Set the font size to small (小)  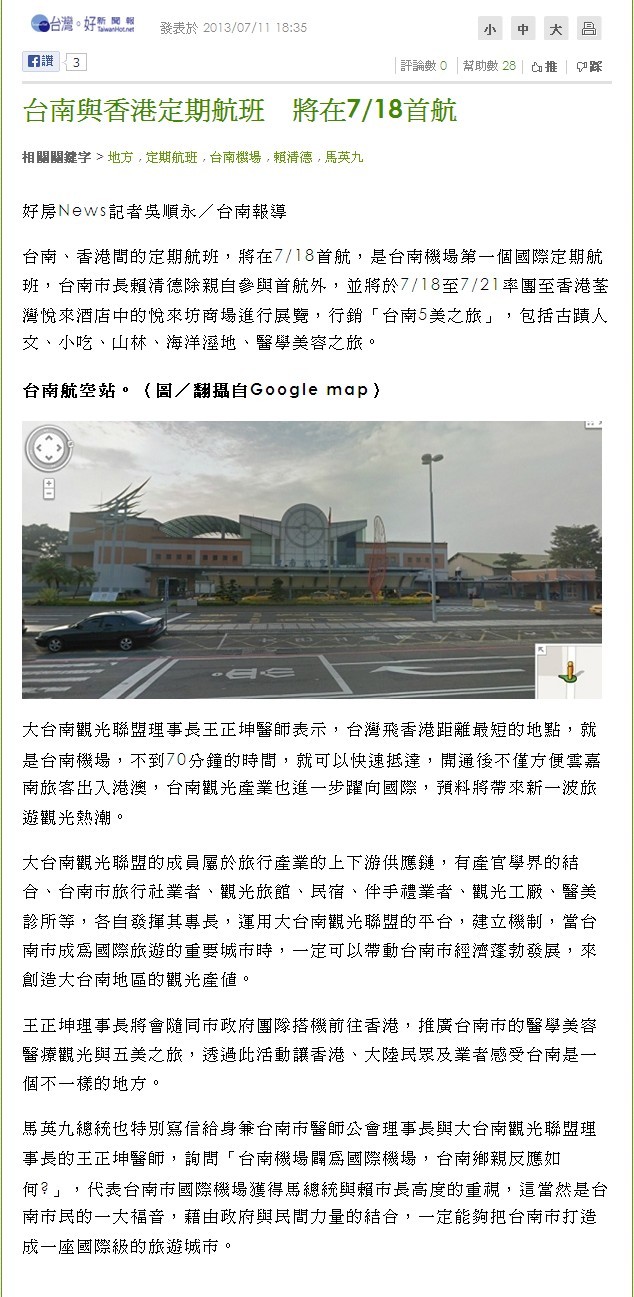[489, 29]
